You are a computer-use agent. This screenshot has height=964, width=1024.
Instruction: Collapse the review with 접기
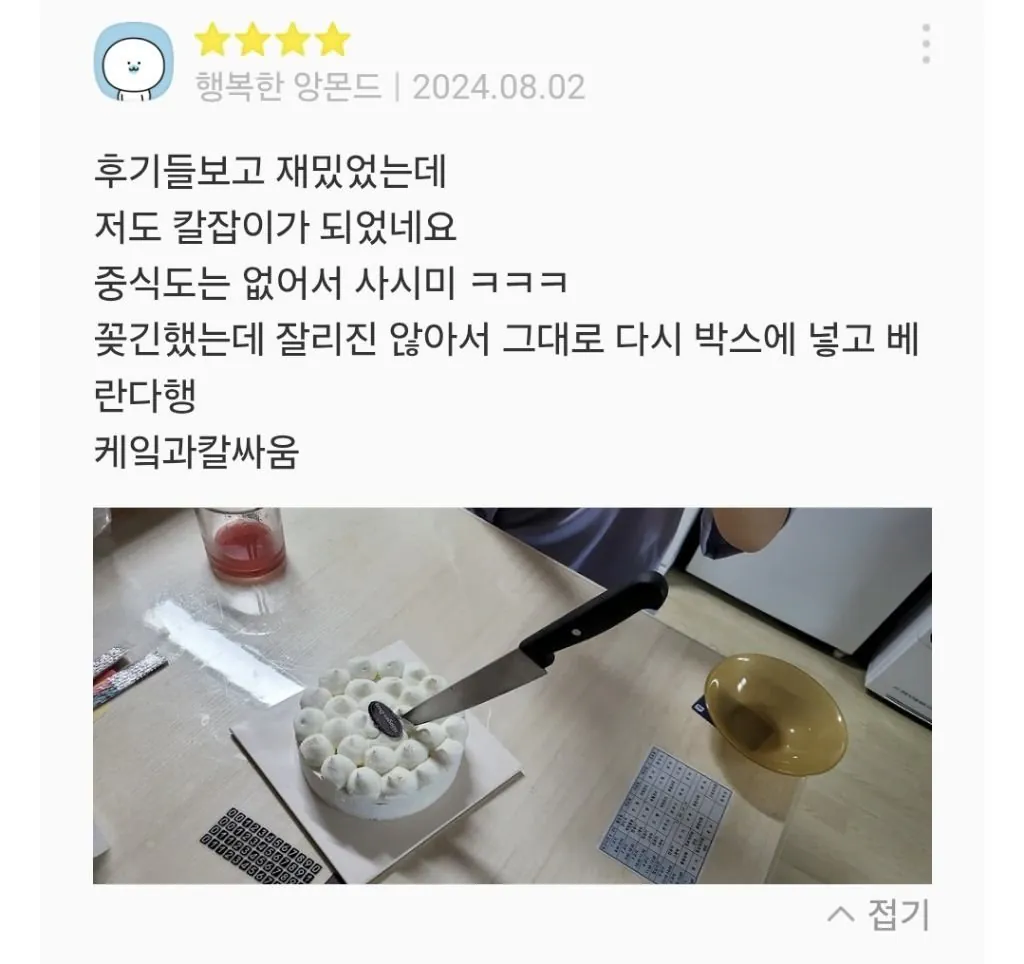pyautogui.click(x=879, y=915)
